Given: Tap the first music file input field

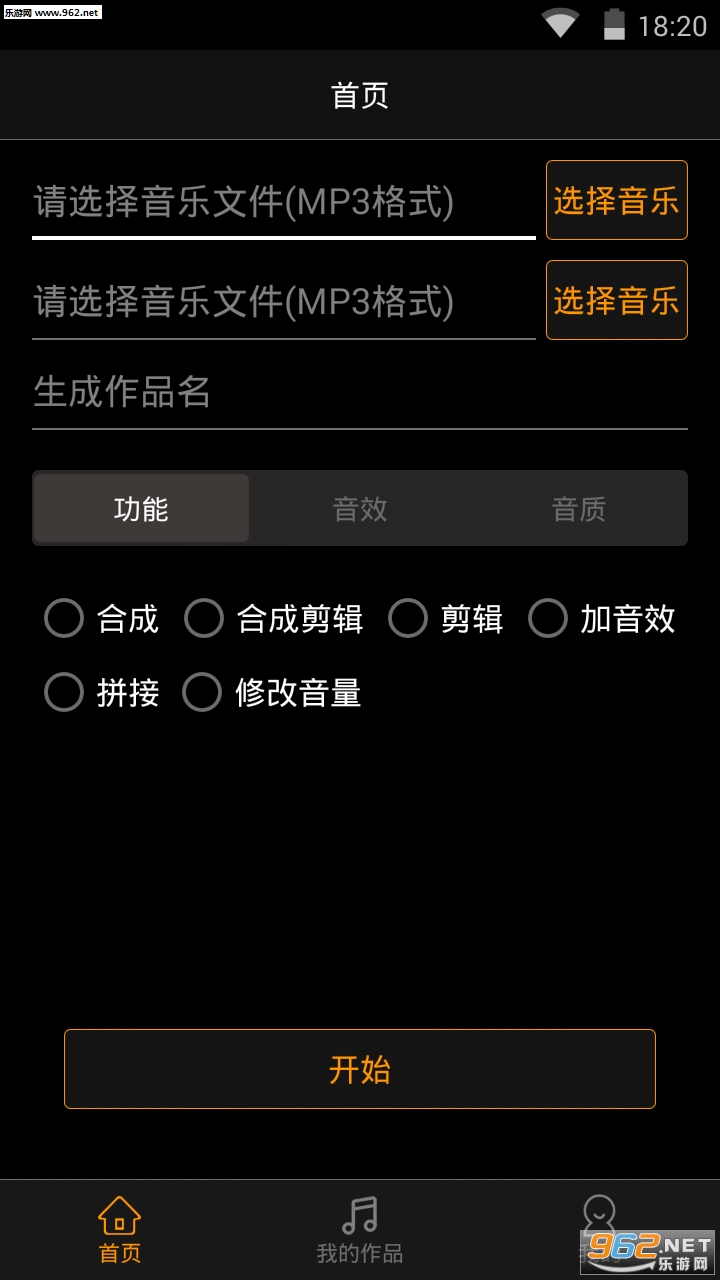Looking at the screenshot, I should 283,202.
